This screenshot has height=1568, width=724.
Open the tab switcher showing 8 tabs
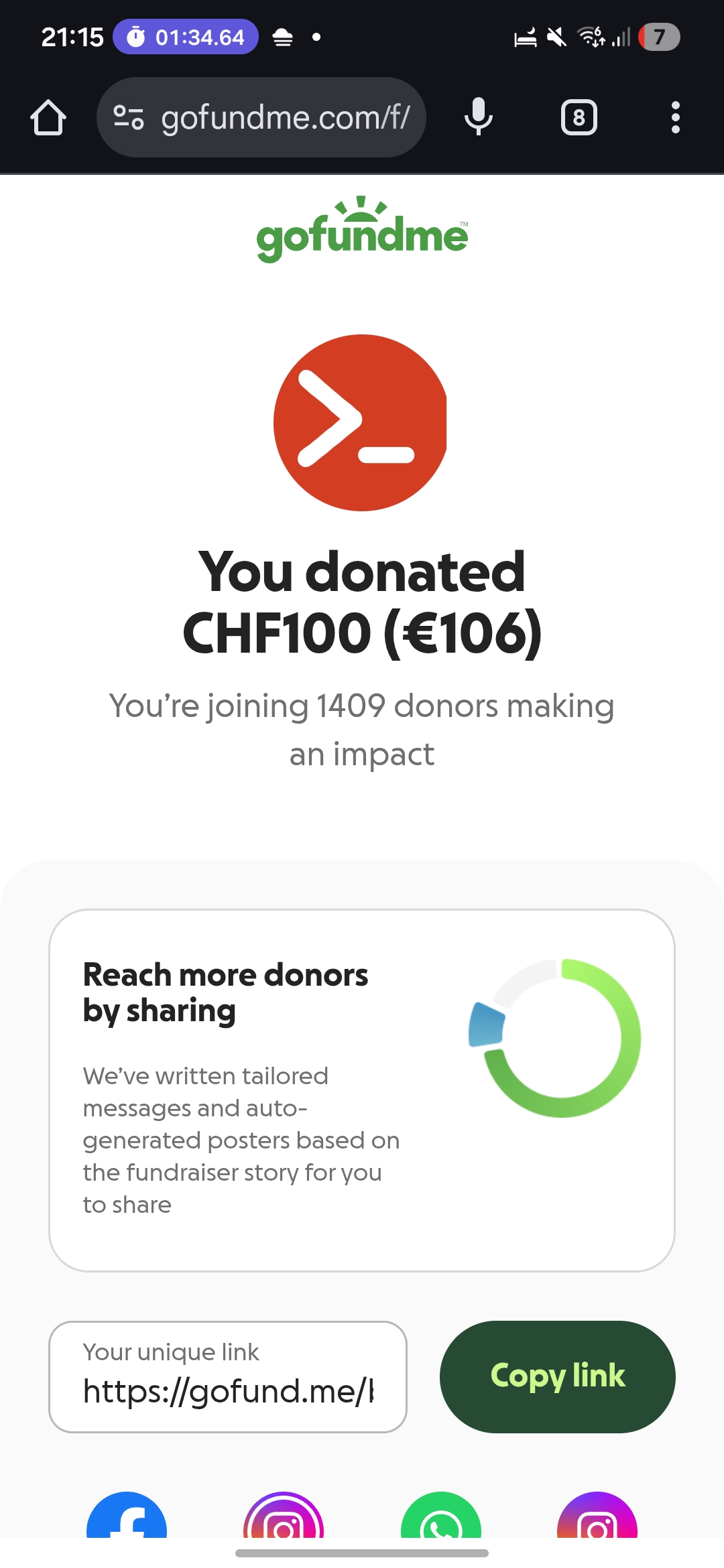[x=579, y=118]
